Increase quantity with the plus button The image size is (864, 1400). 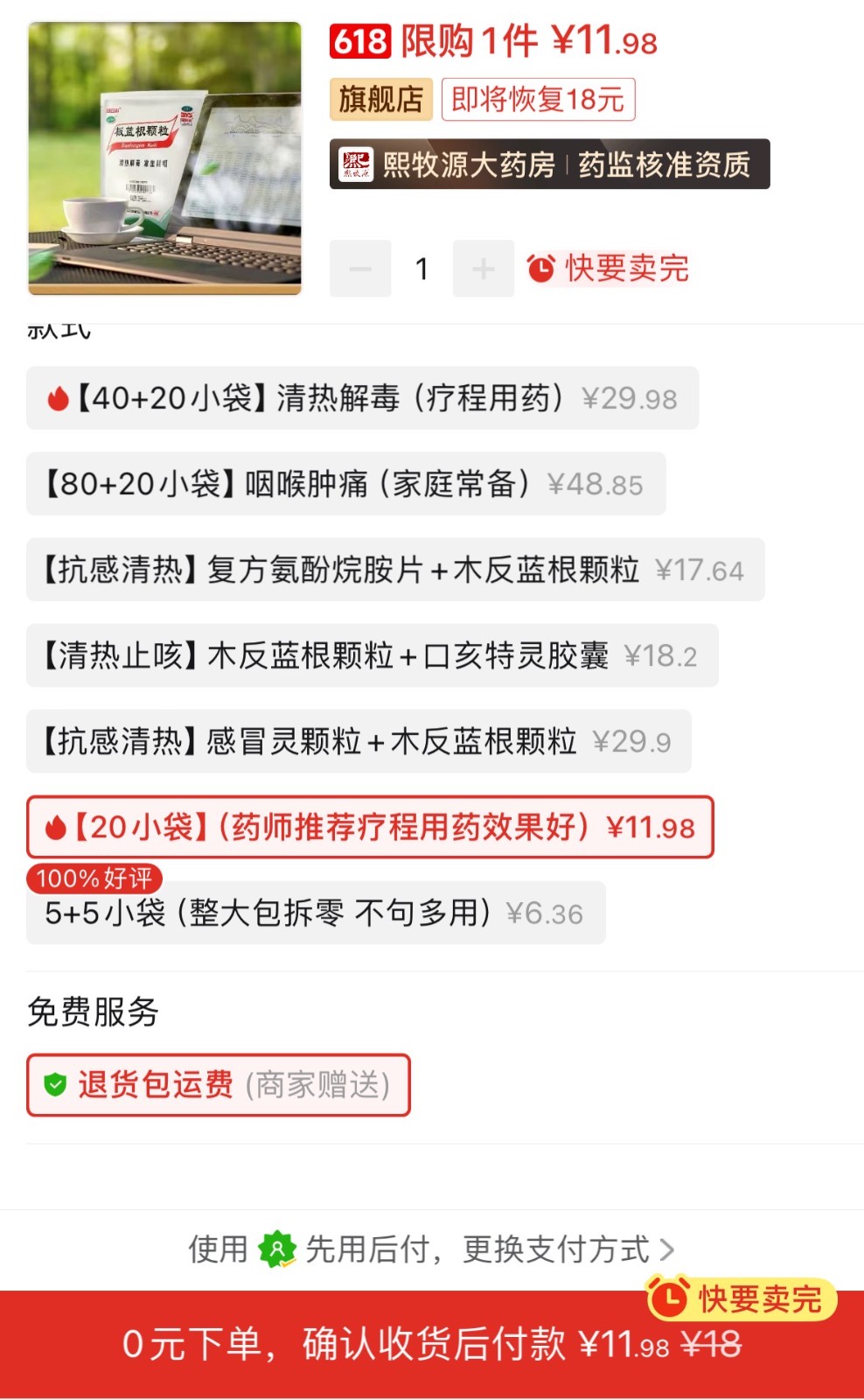point(484,269)
